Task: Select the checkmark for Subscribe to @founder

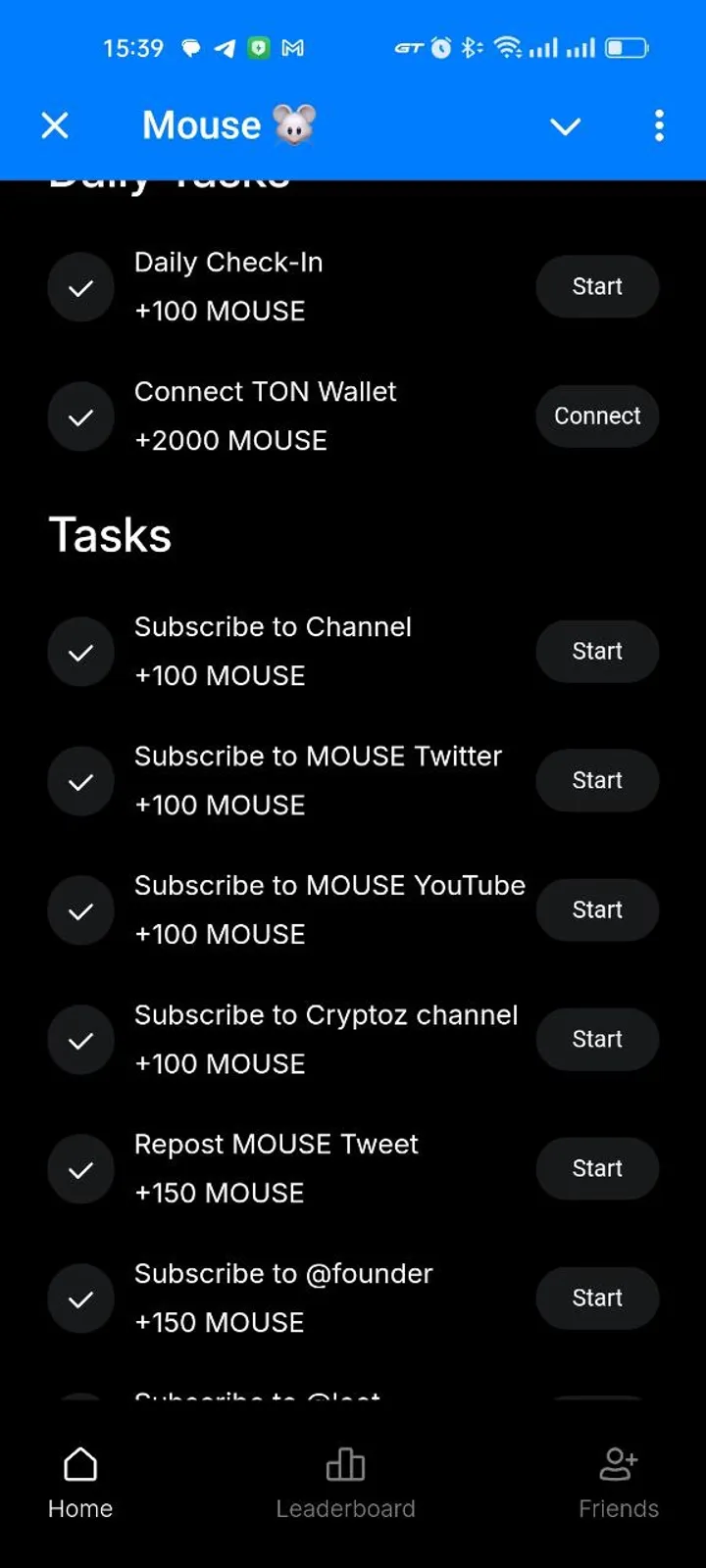Action: click(80, 1298)
